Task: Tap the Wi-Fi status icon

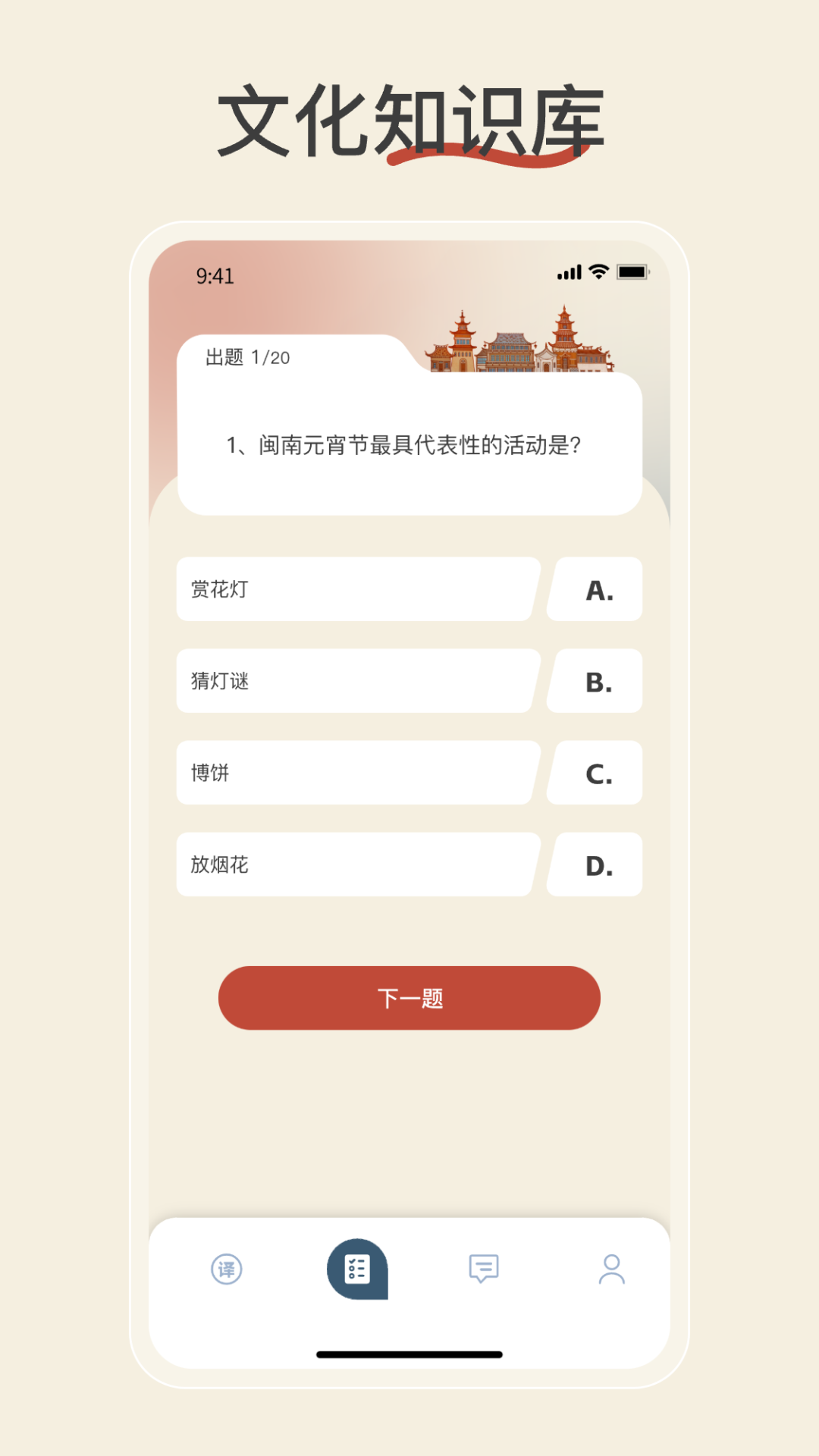Action: pos(600,271)
